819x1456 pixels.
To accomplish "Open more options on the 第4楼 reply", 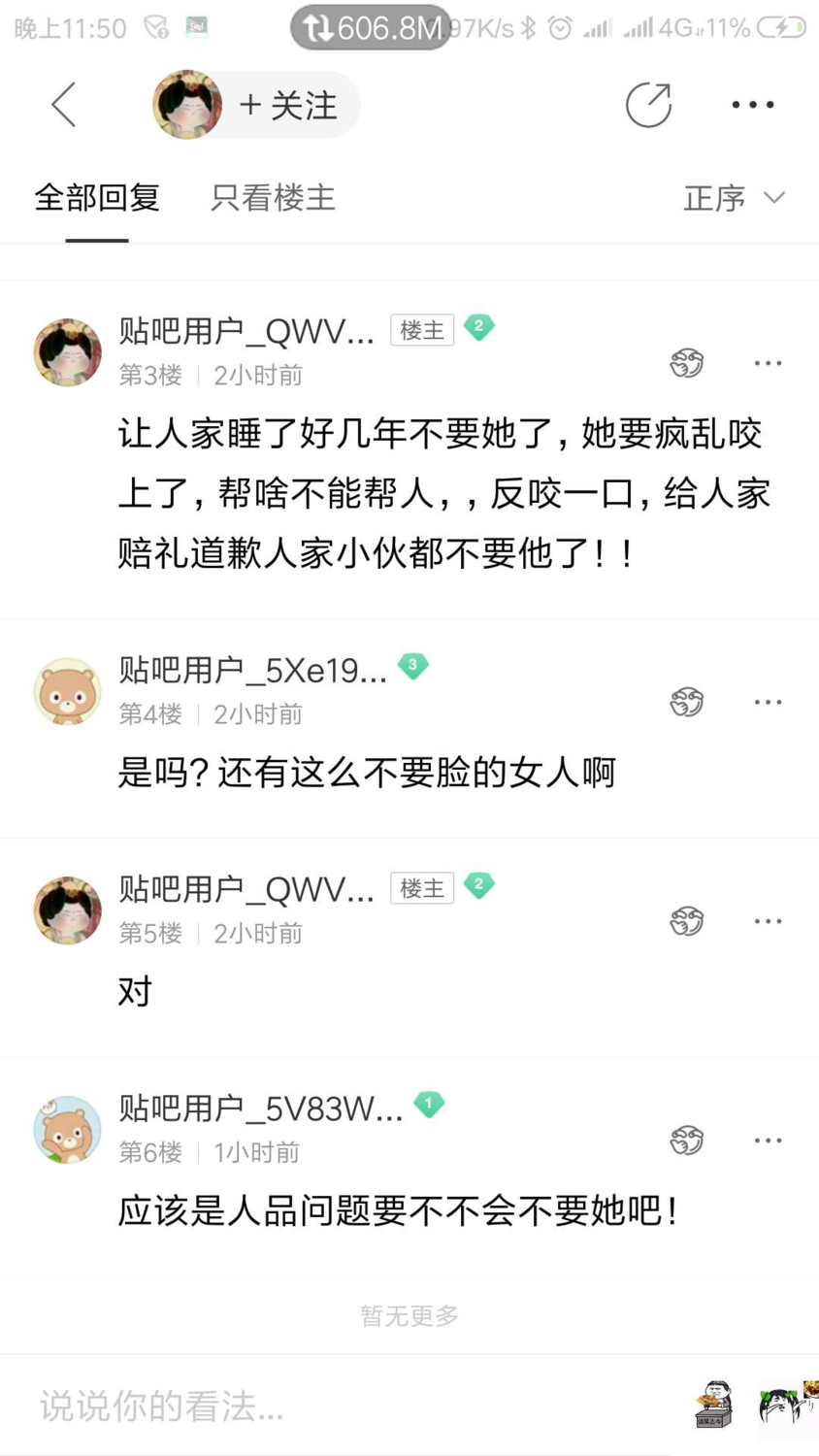I will coord(768,702).
